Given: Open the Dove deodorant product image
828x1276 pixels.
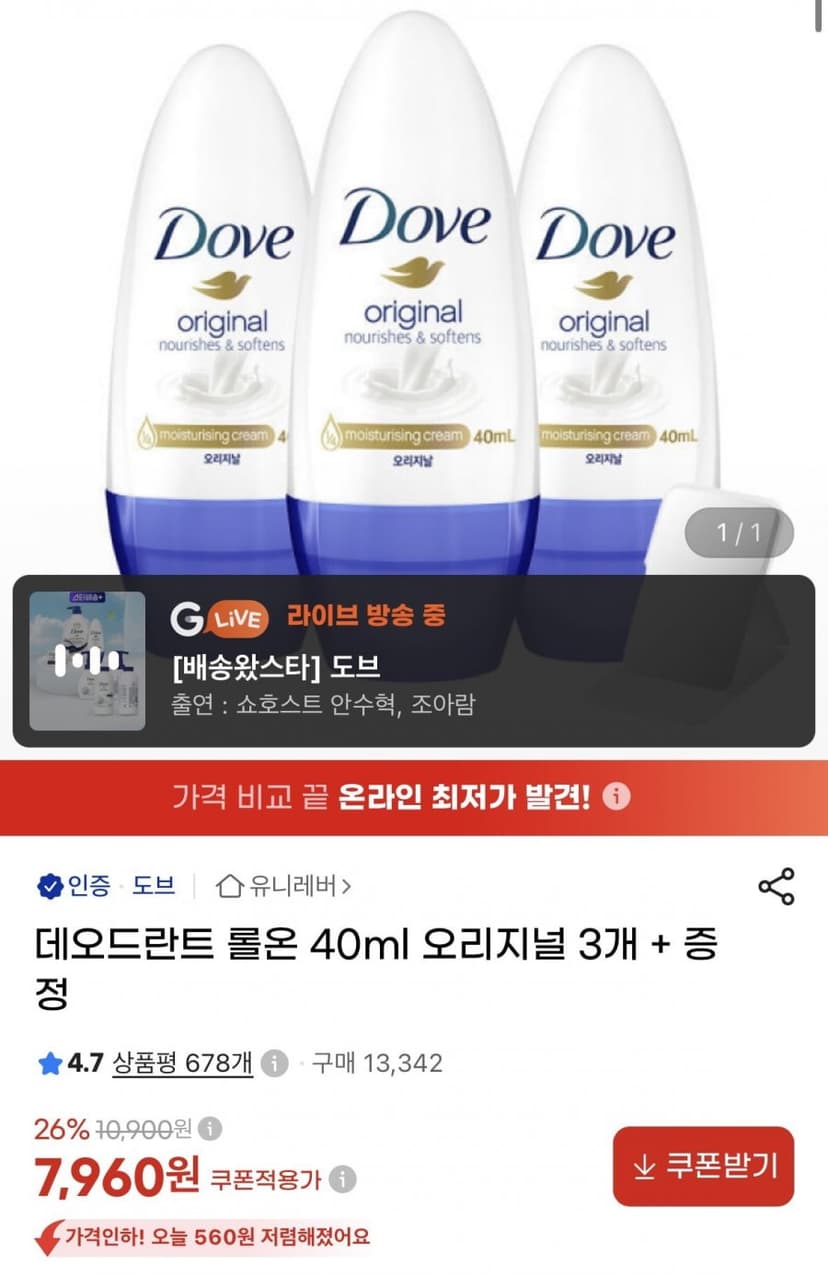Looking at the screenshot, I should tap(414, 290).
